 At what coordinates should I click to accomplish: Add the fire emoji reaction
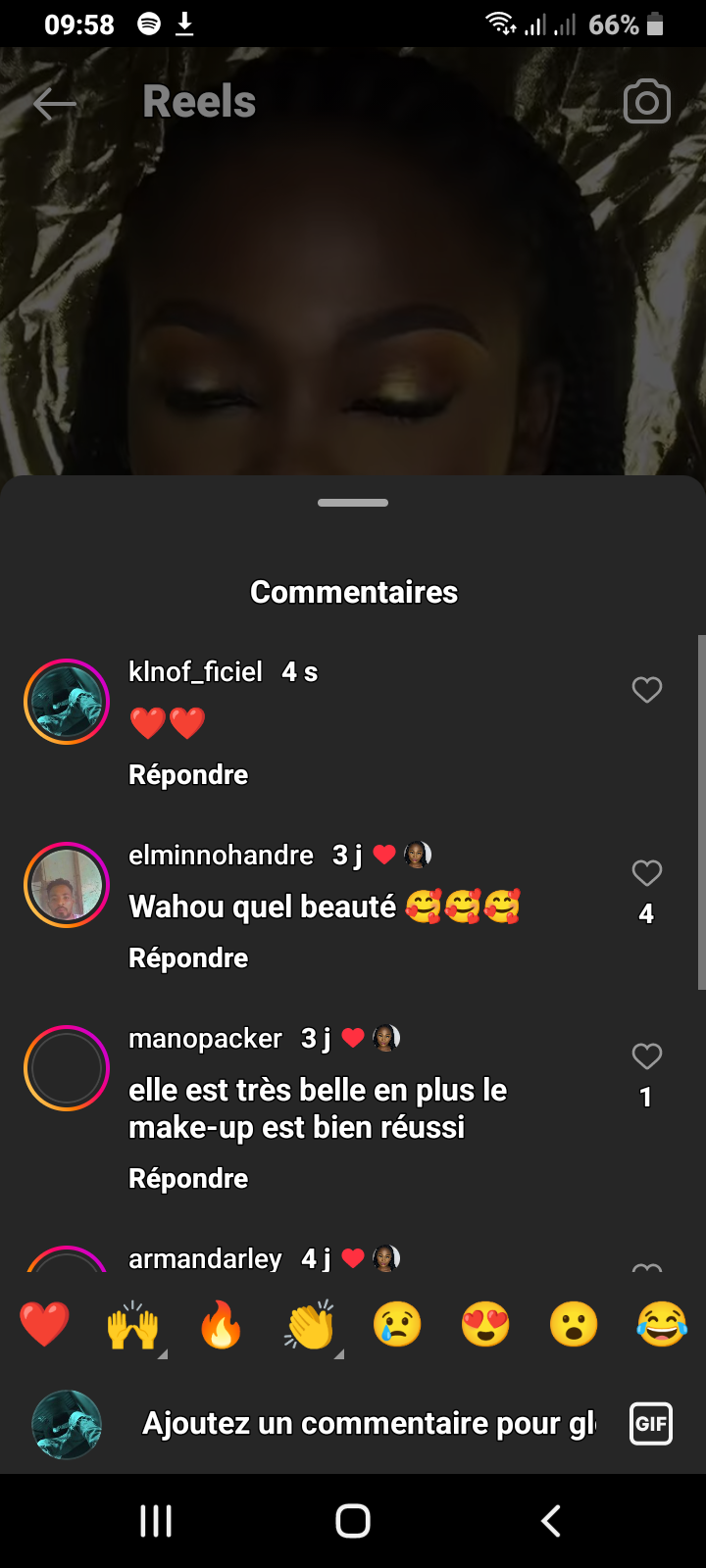coord(221,1325)
